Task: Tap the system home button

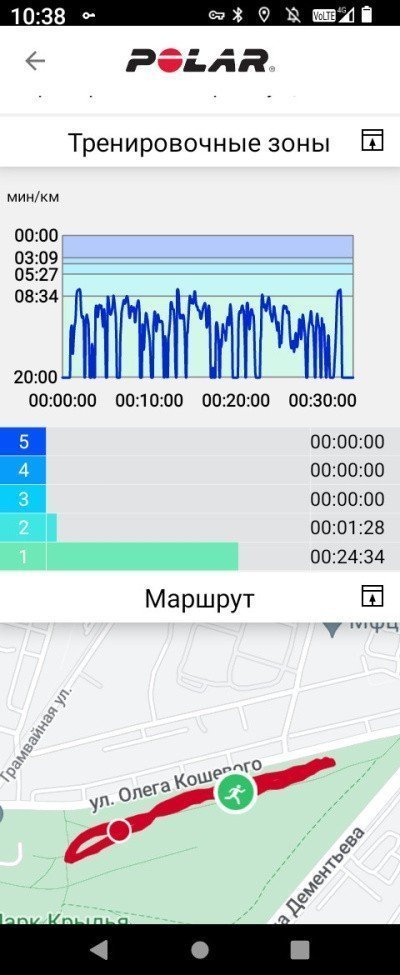Action: [x=200, y=950]
